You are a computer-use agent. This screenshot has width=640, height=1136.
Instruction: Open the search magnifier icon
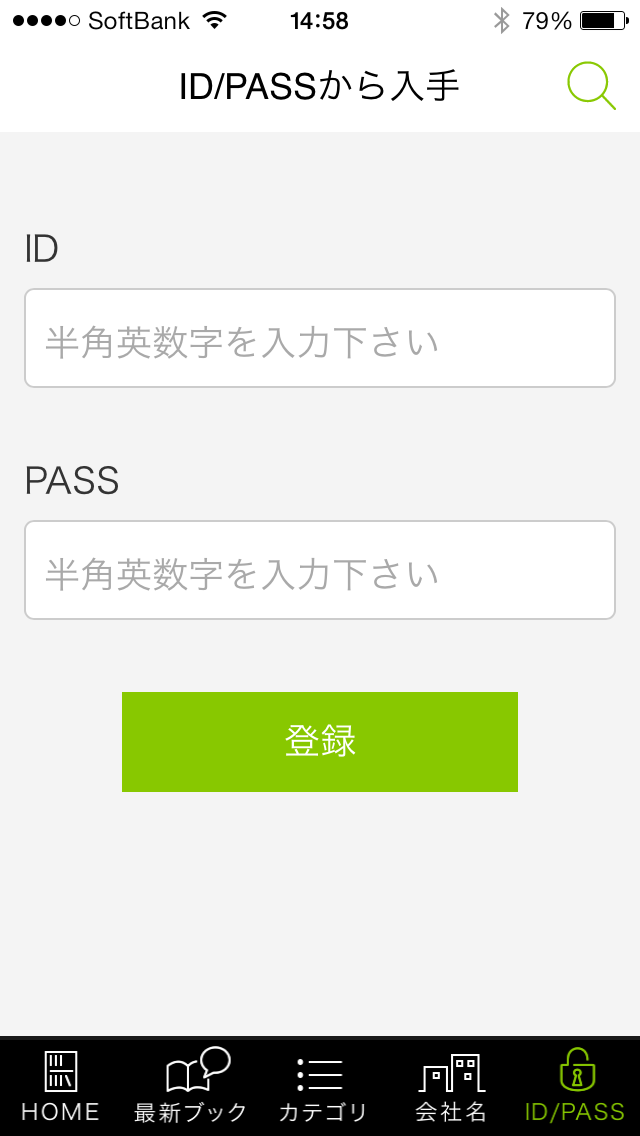(x=591, y=87)
